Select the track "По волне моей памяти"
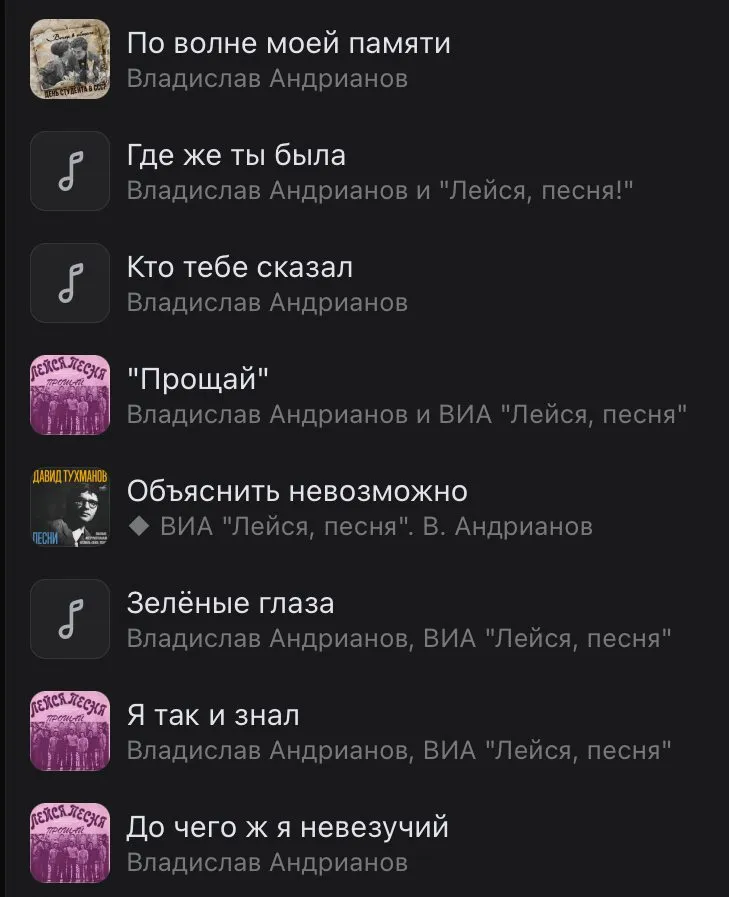Image resolution: width=729 pixels, height=897 pixels. [290, 43]
